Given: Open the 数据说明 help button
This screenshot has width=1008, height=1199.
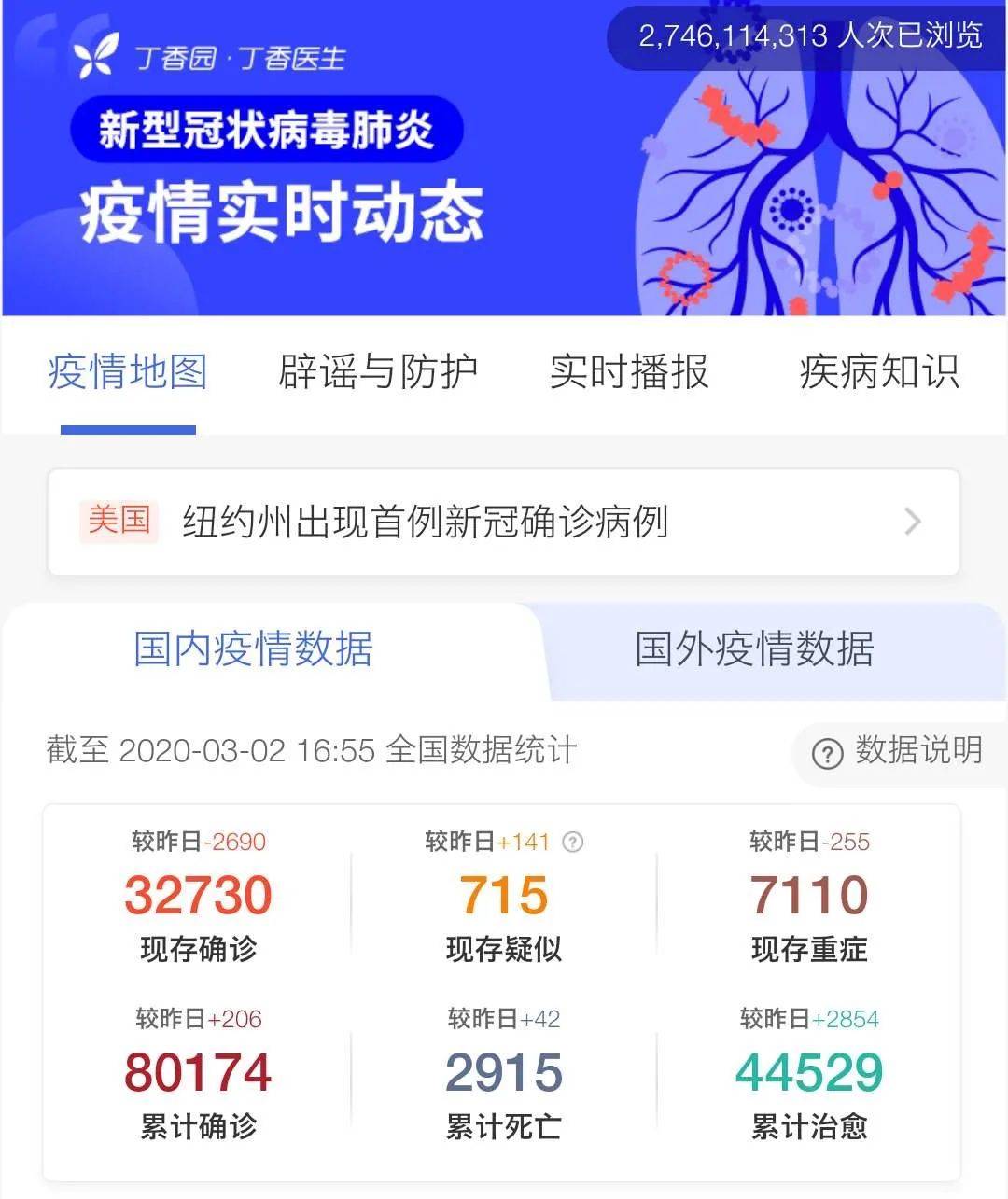Looking at the screenshot, I should (x=898, y=751).
